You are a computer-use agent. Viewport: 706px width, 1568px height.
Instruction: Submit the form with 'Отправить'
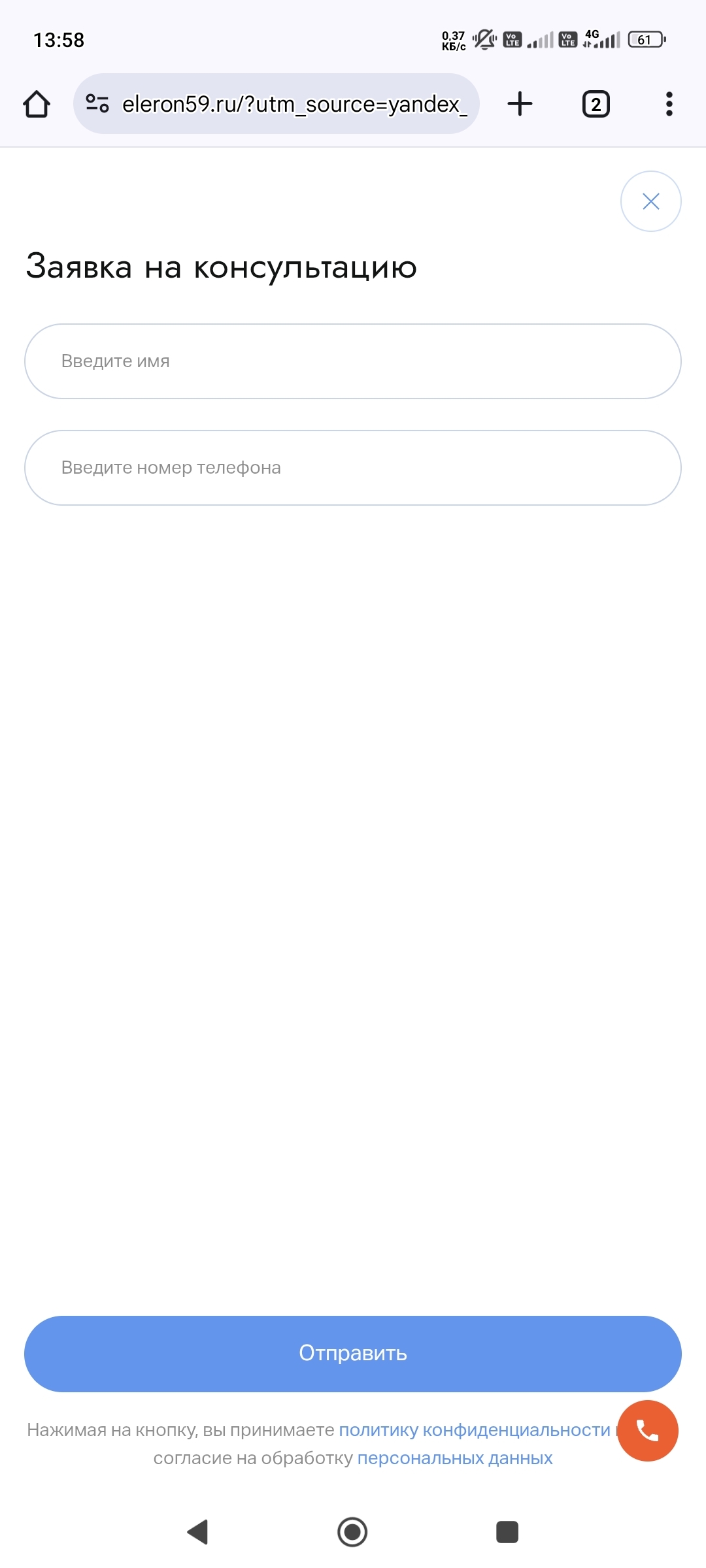point(353,1352)
